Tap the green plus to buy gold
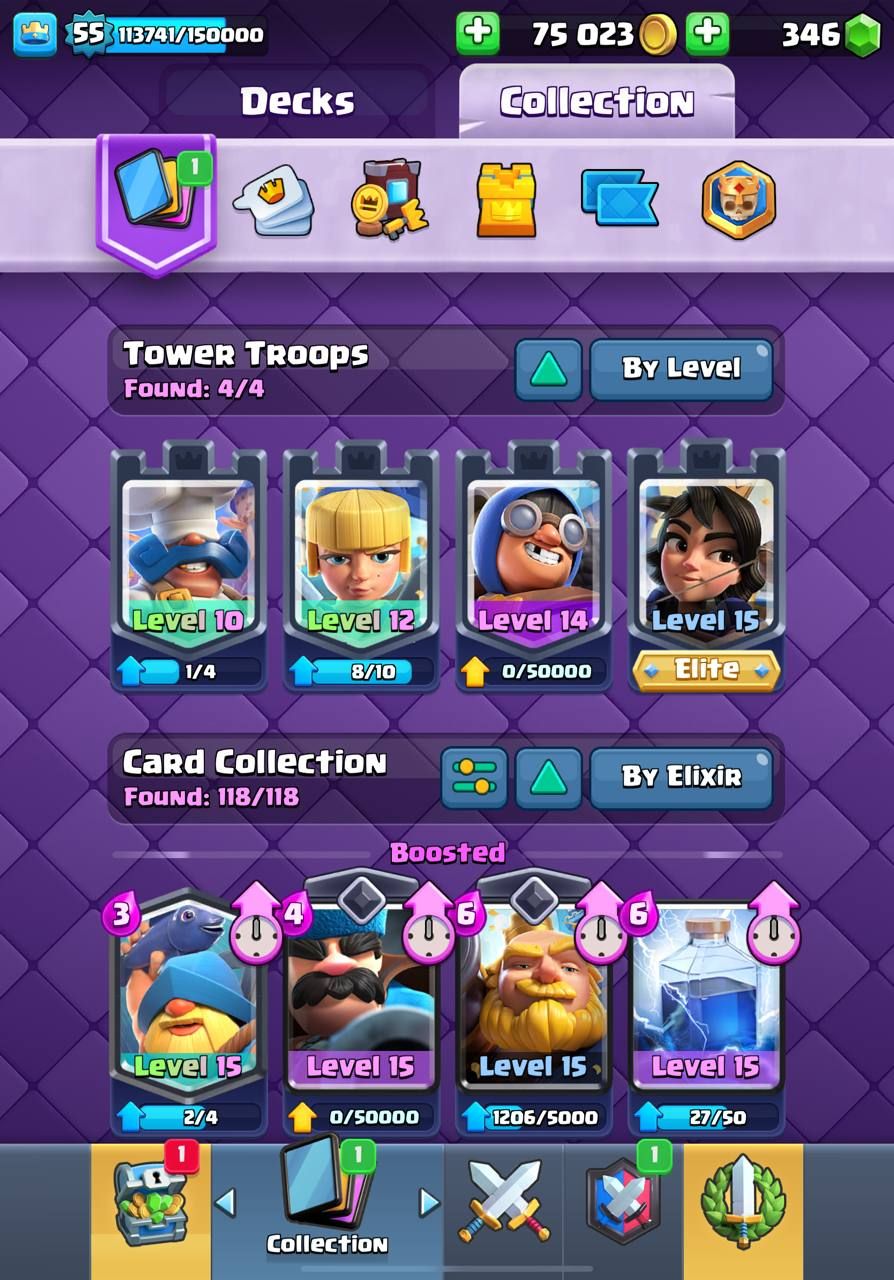Screen dimensions: 894x1280 (478, 34)
